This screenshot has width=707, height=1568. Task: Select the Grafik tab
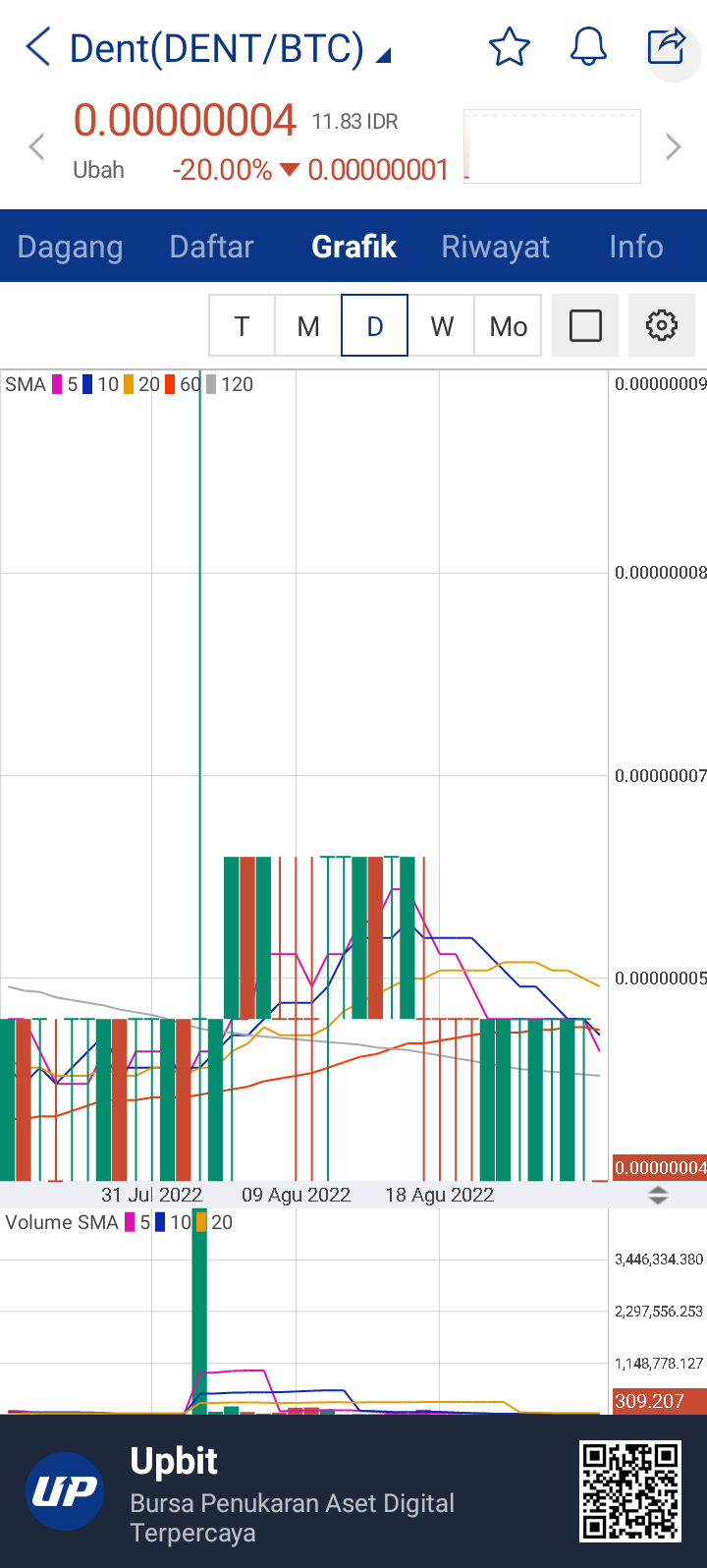pos(353,247)
